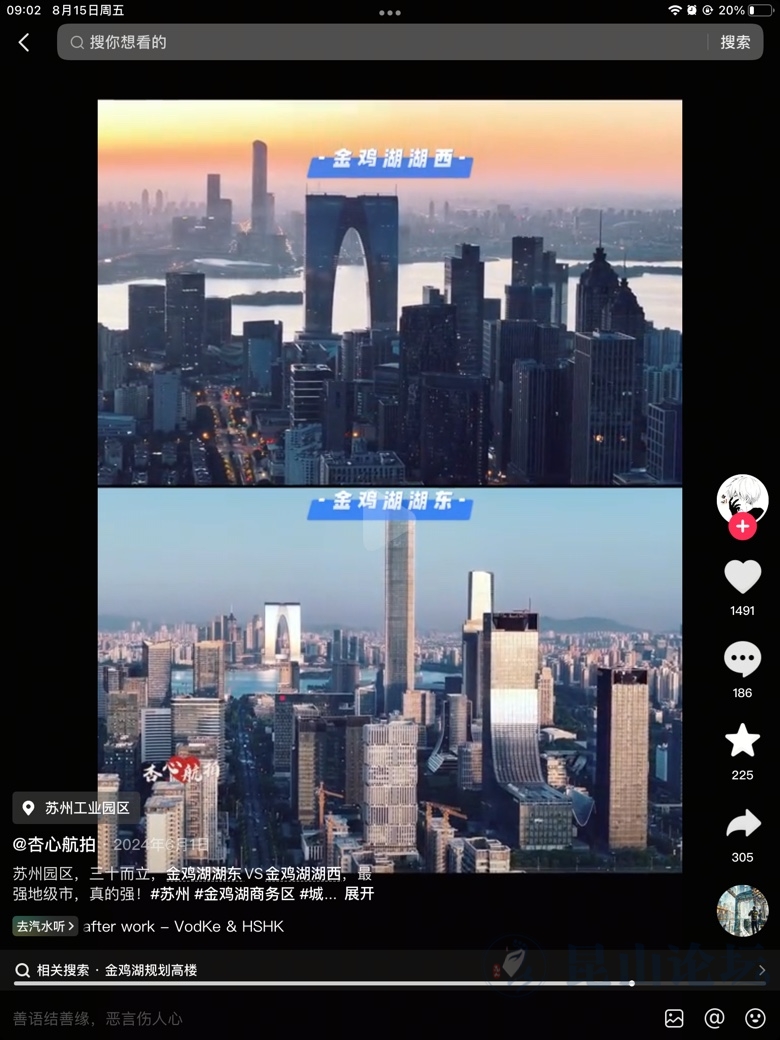The width and height of the screenshot is (780, 1040).
Task: Like this video with the heart icon
Action: (742, 577)
